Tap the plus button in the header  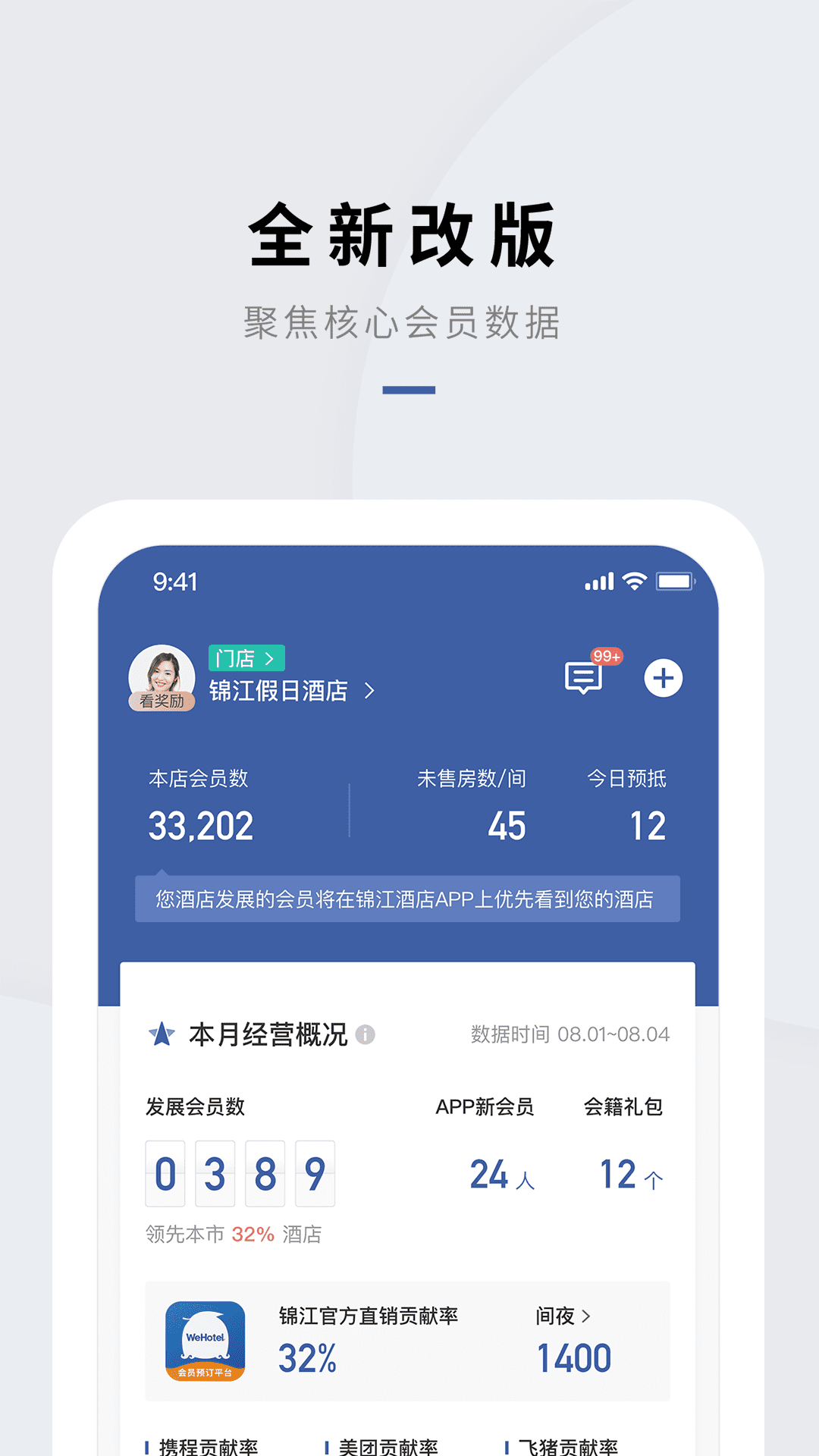coord(664,679)
